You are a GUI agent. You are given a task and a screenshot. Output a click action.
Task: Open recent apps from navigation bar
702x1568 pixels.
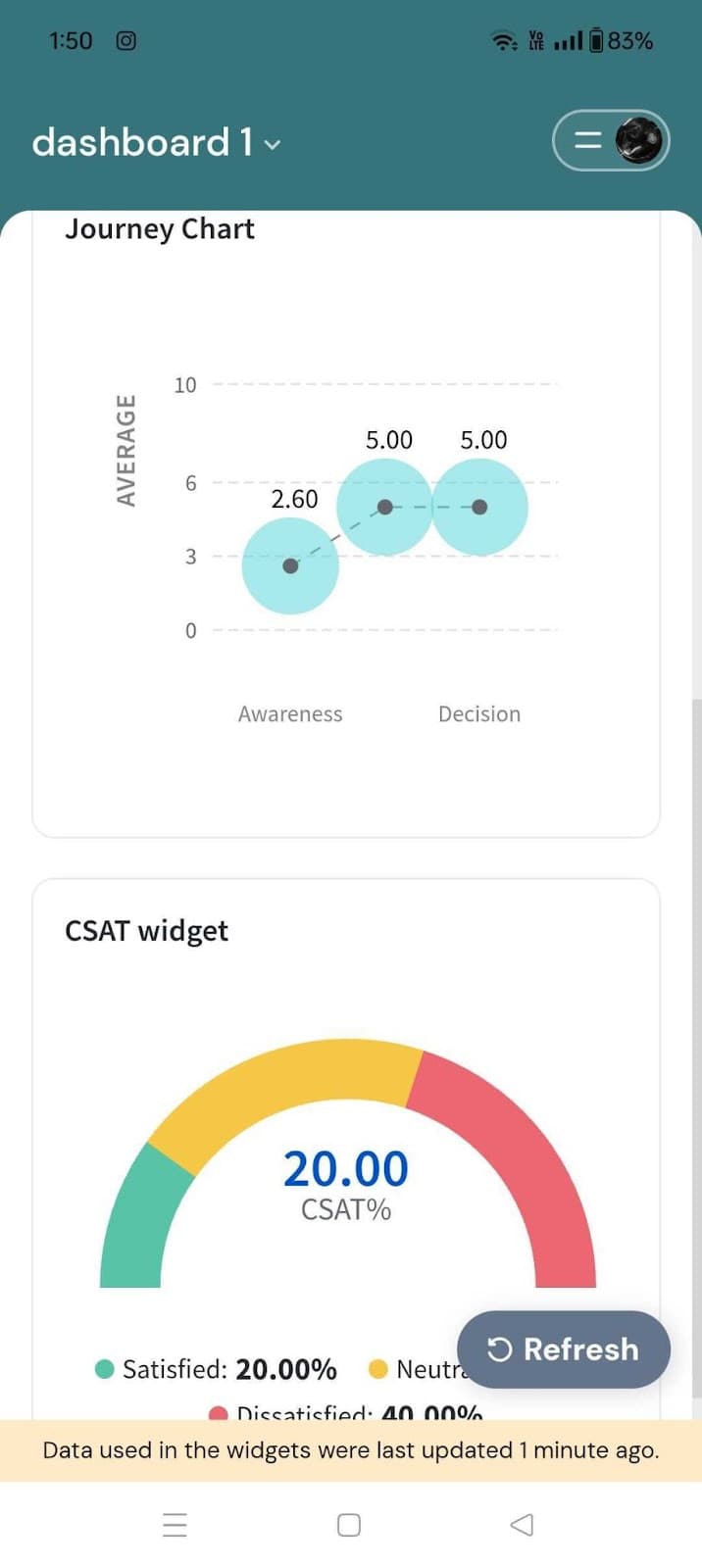[x=175, y=1525]
